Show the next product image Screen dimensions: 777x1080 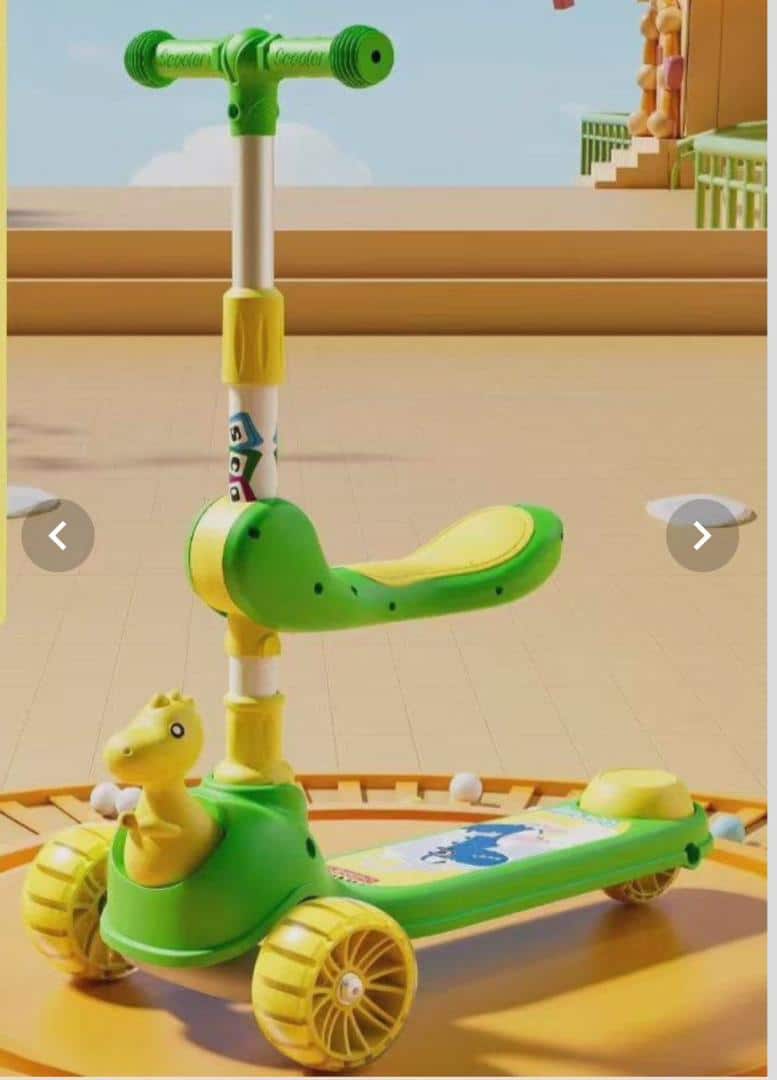tap(702, 536)
